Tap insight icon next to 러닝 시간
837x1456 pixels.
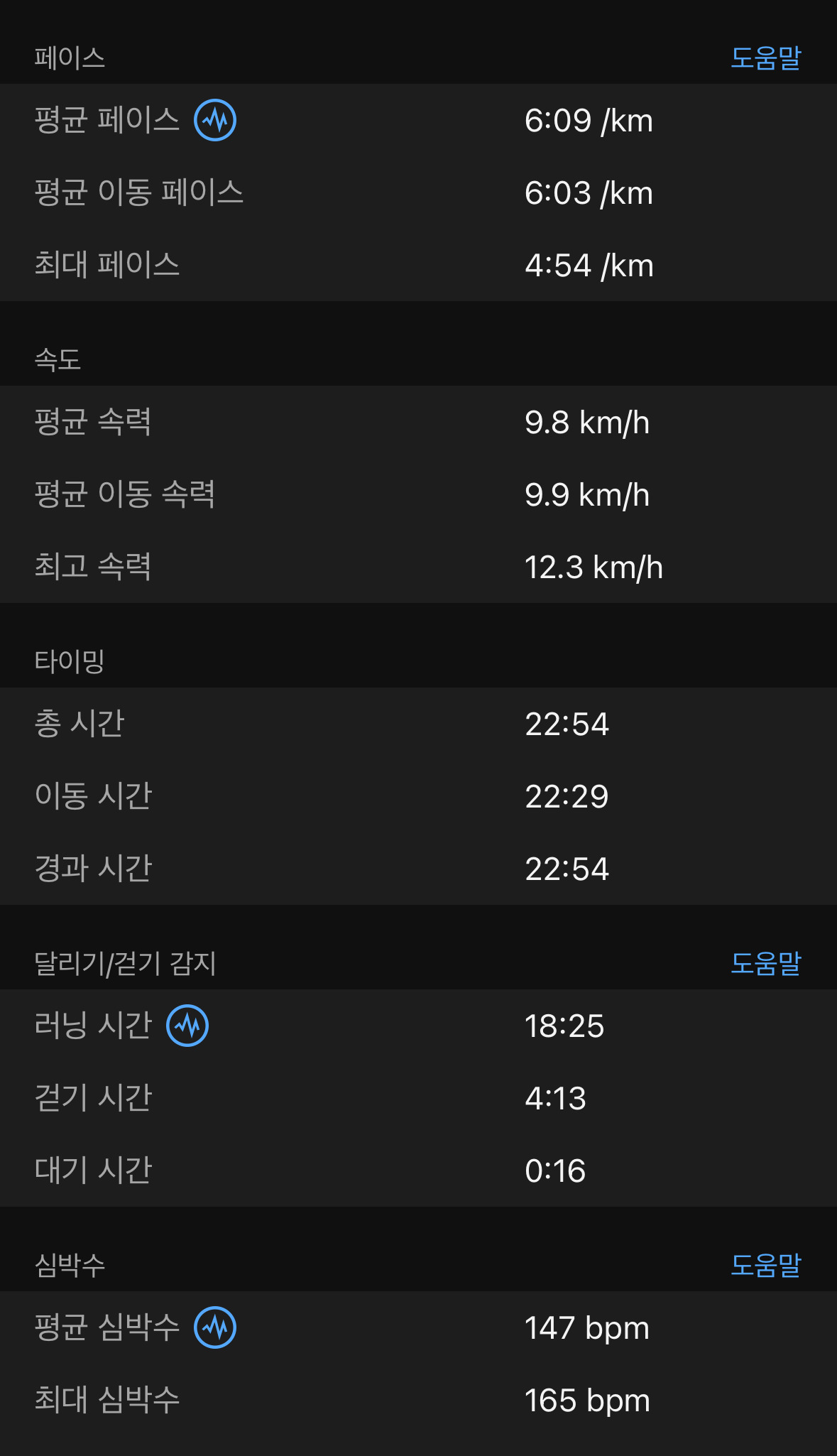187,1026
